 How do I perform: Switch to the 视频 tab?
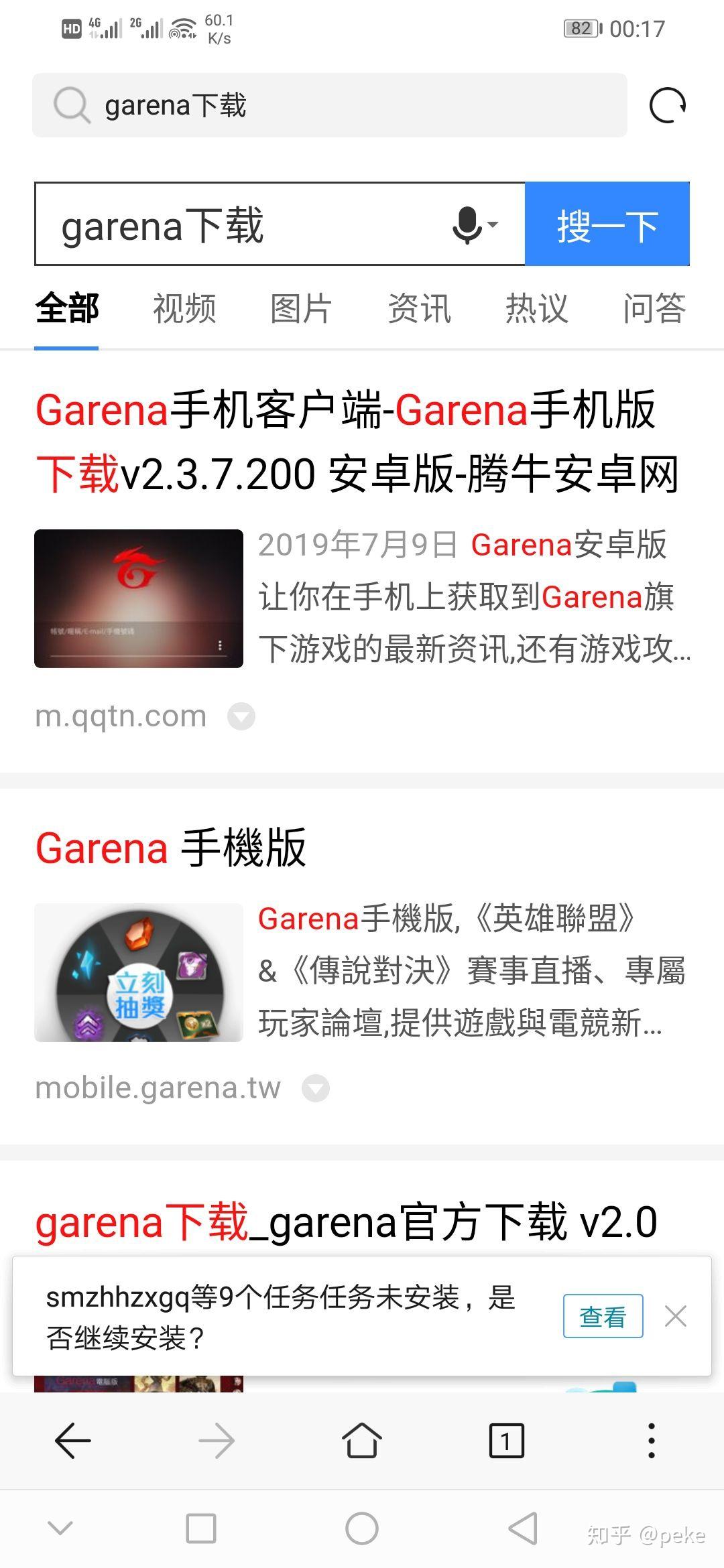[184, 309]
